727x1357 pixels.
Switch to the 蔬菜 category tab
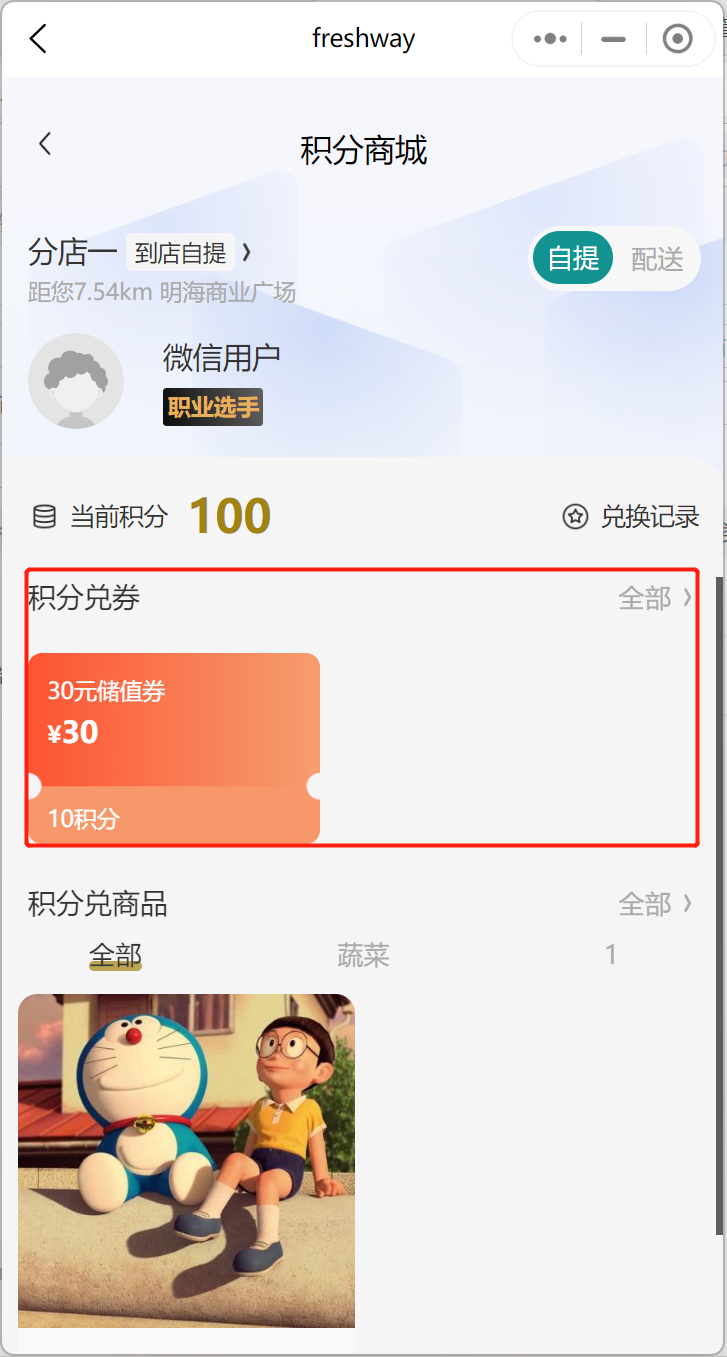pos(363,955)
